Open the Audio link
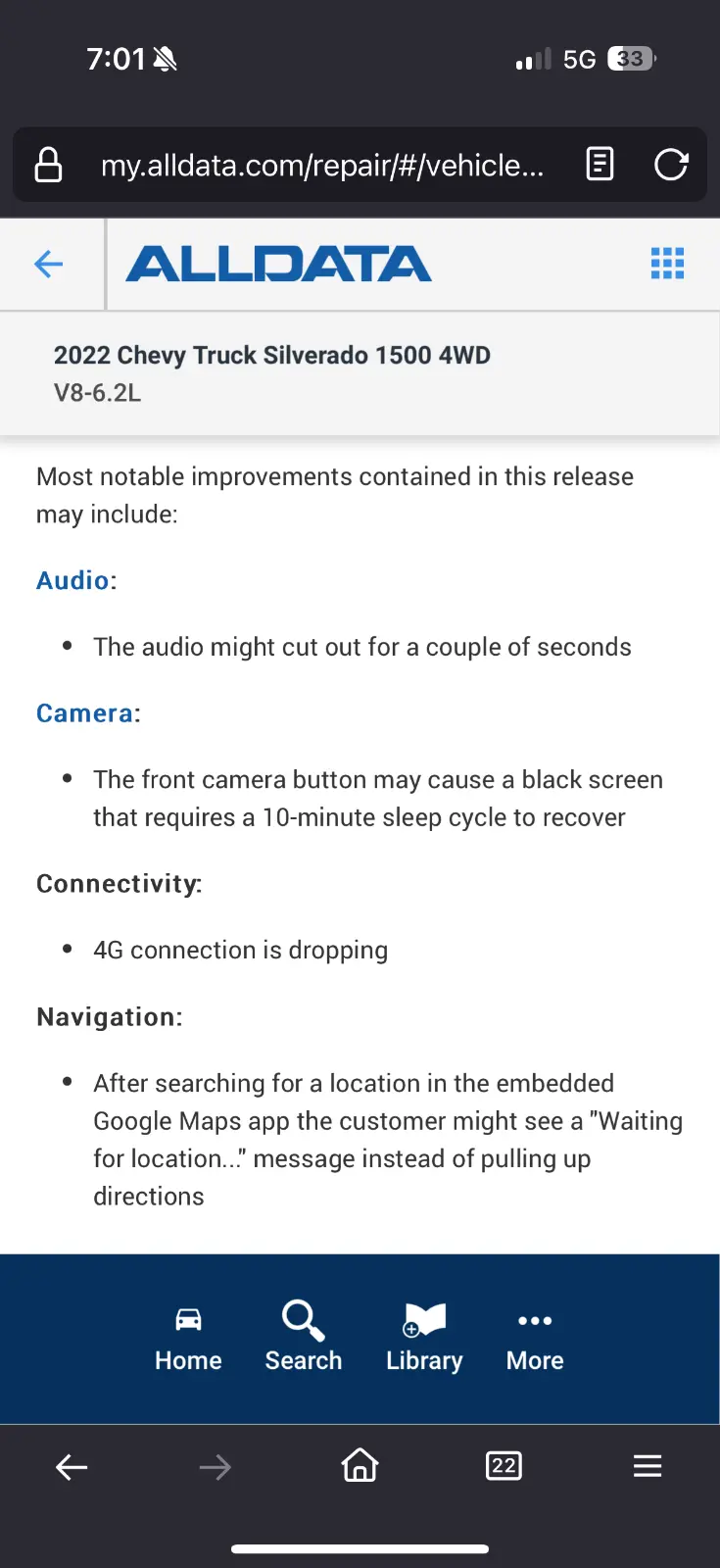This screenshot has height=1568, width=720. (x=72, y=580)
